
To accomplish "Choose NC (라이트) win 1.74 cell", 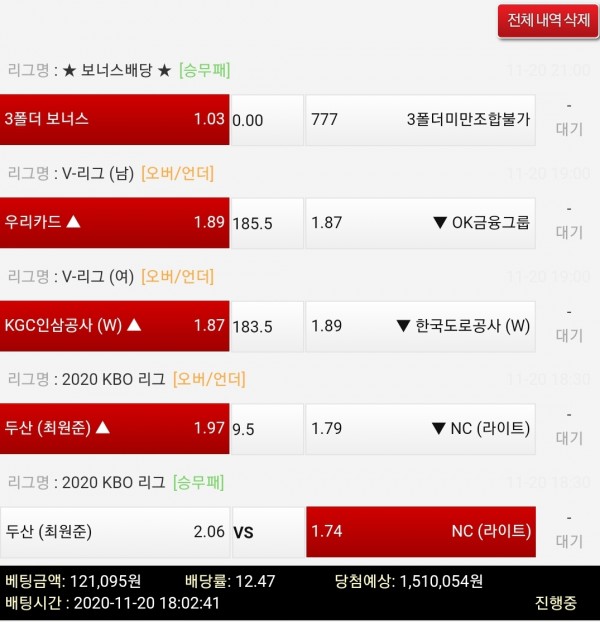I will (420, 531).
